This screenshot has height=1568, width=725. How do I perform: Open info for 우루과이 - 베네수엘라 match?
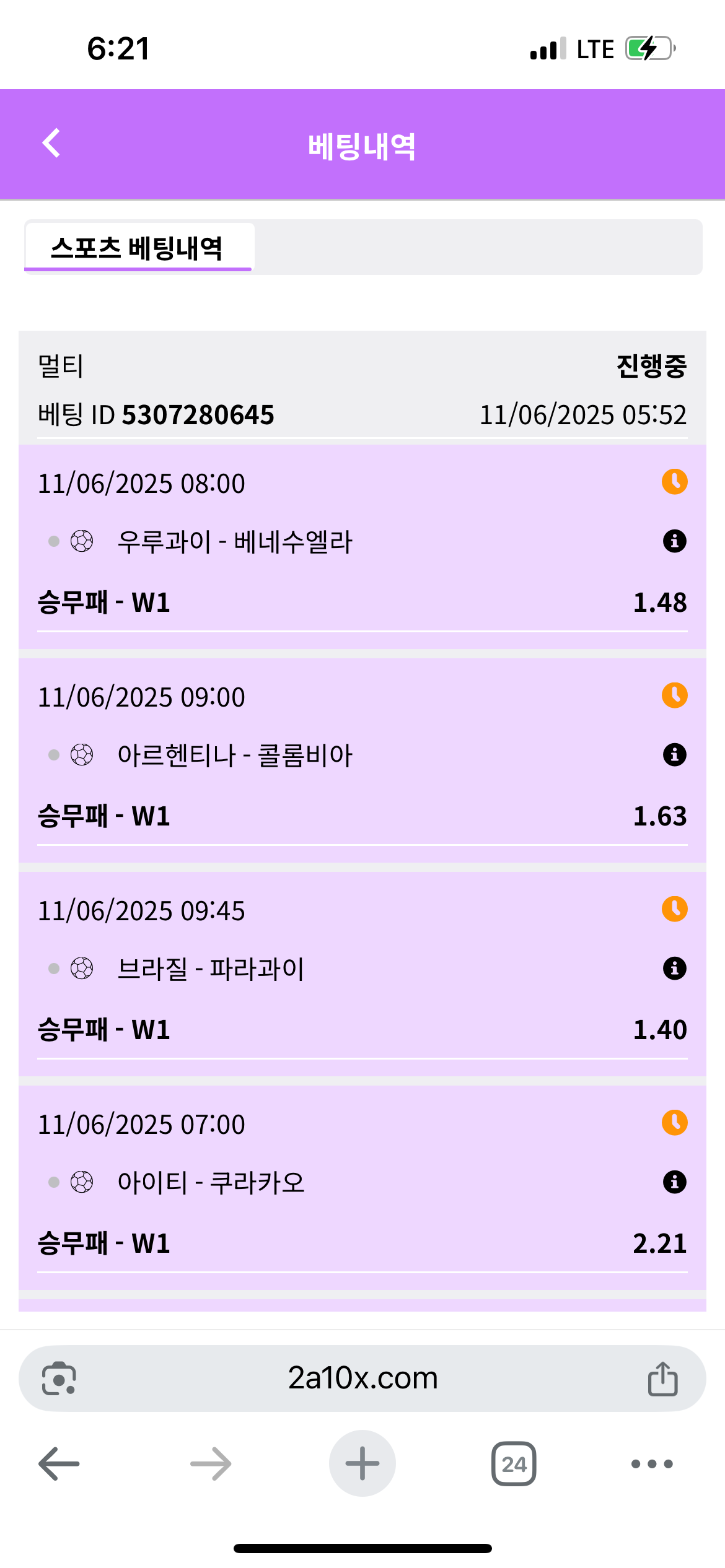coord(674,541)
